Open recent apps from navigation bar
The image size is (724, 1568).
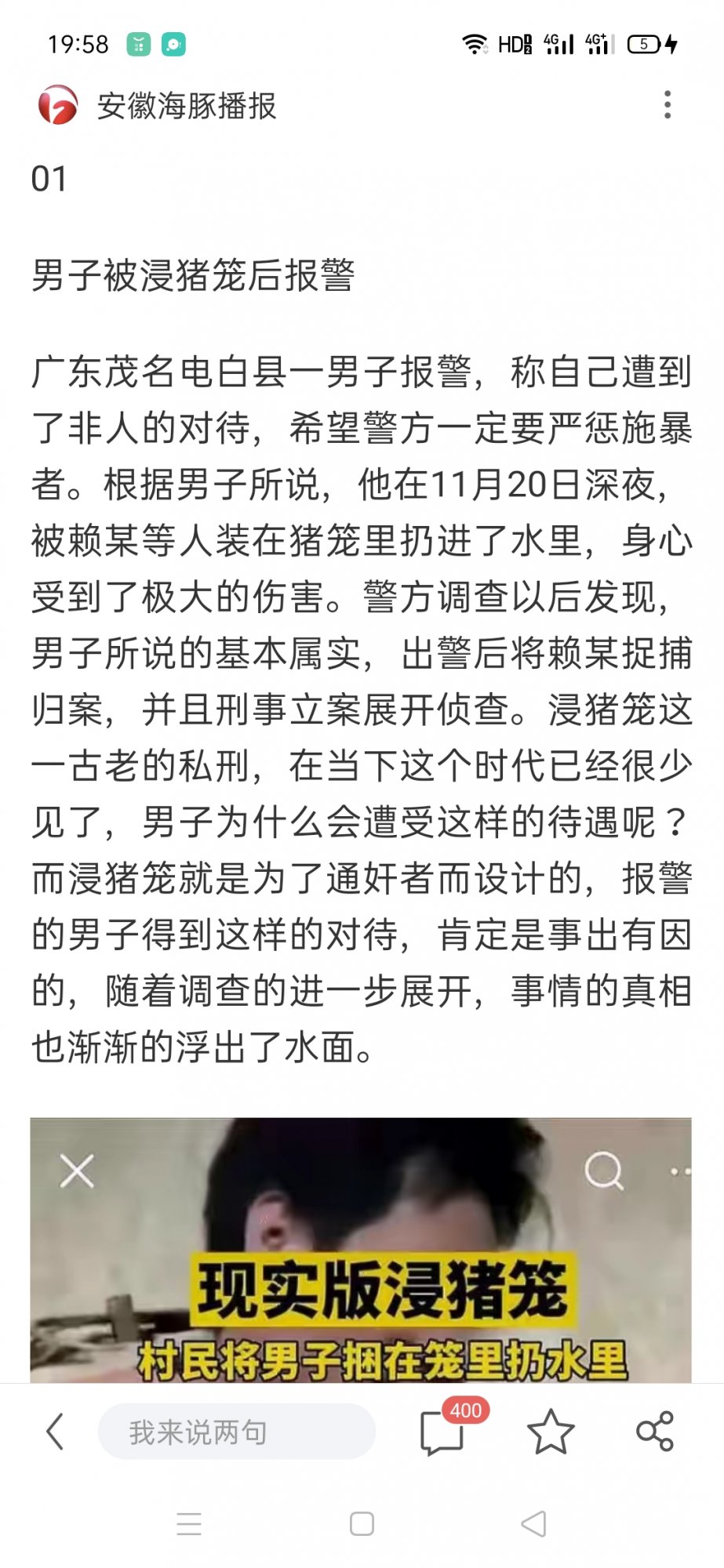[189, 1525]
